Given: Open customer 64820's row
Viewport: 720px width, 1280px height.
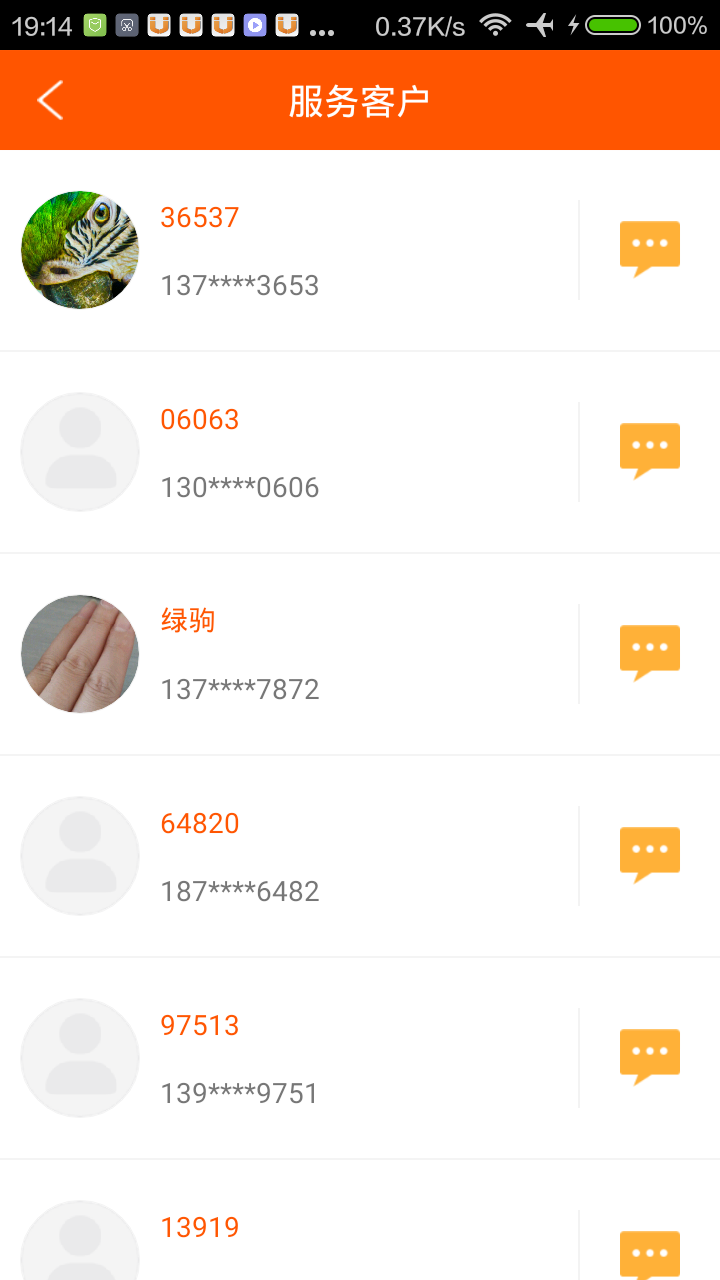Looking at the screenshot, I should 300,856.
